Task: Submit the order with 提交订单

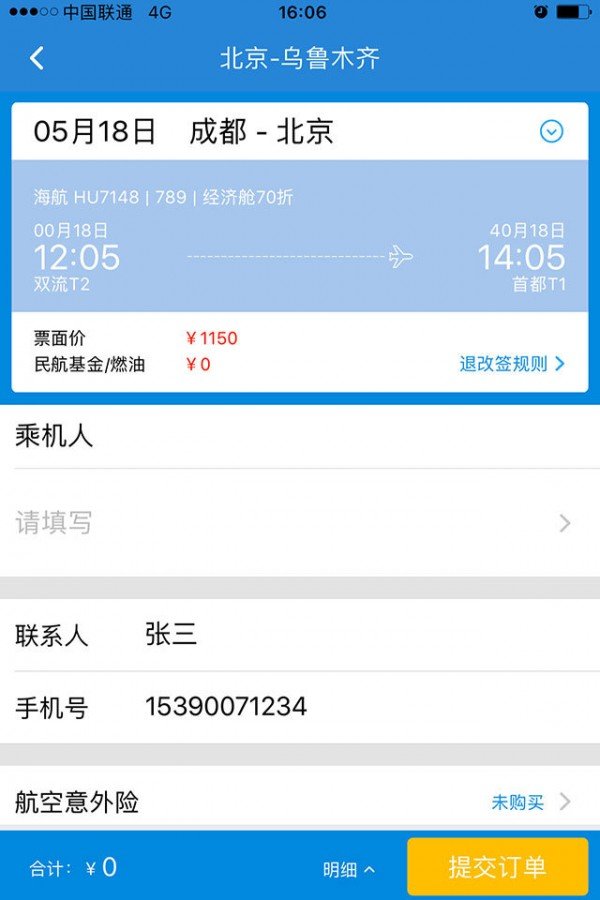Action: click(x=497, y=866)
